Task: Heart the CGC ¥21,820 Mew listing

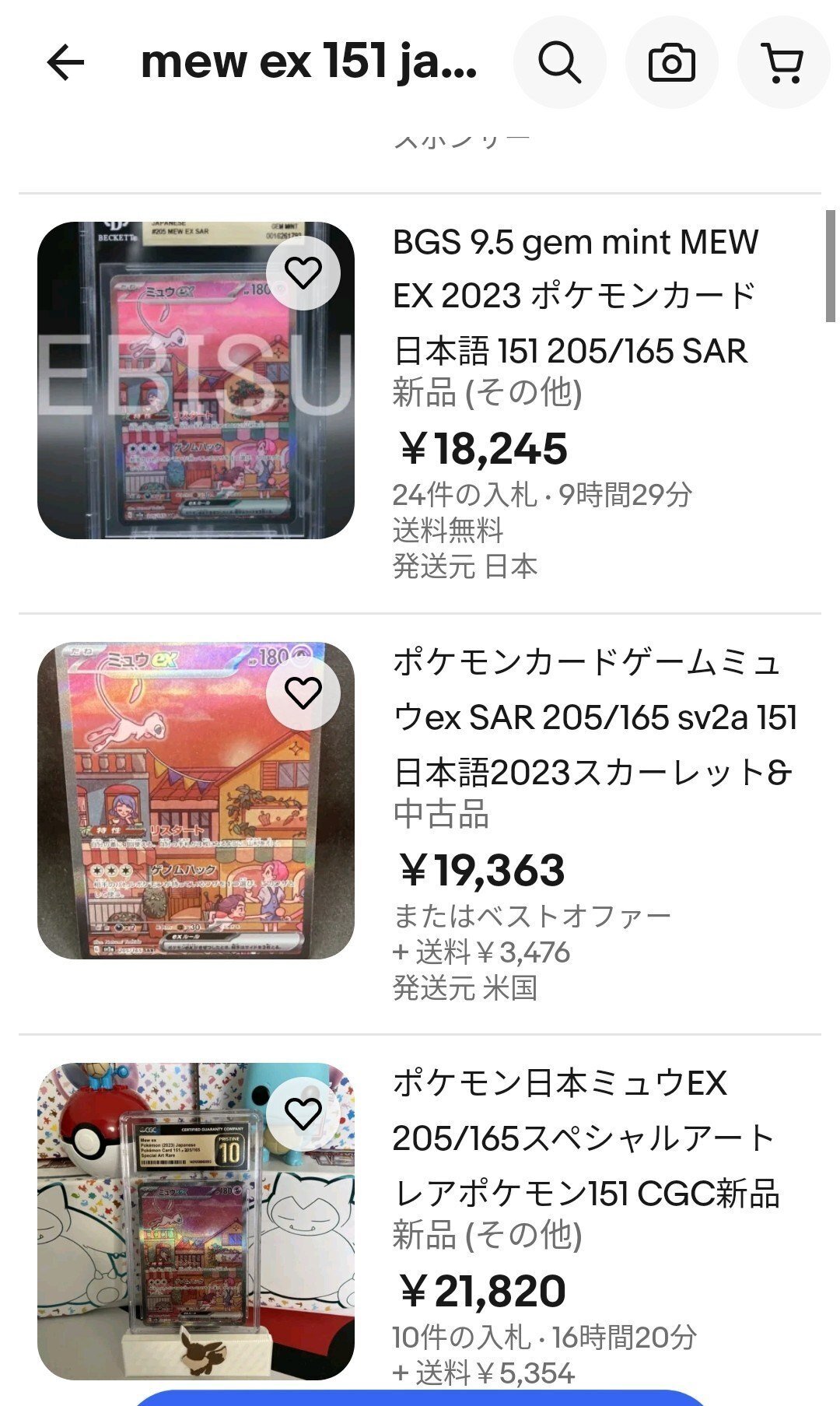Action: click(303, 1113)
